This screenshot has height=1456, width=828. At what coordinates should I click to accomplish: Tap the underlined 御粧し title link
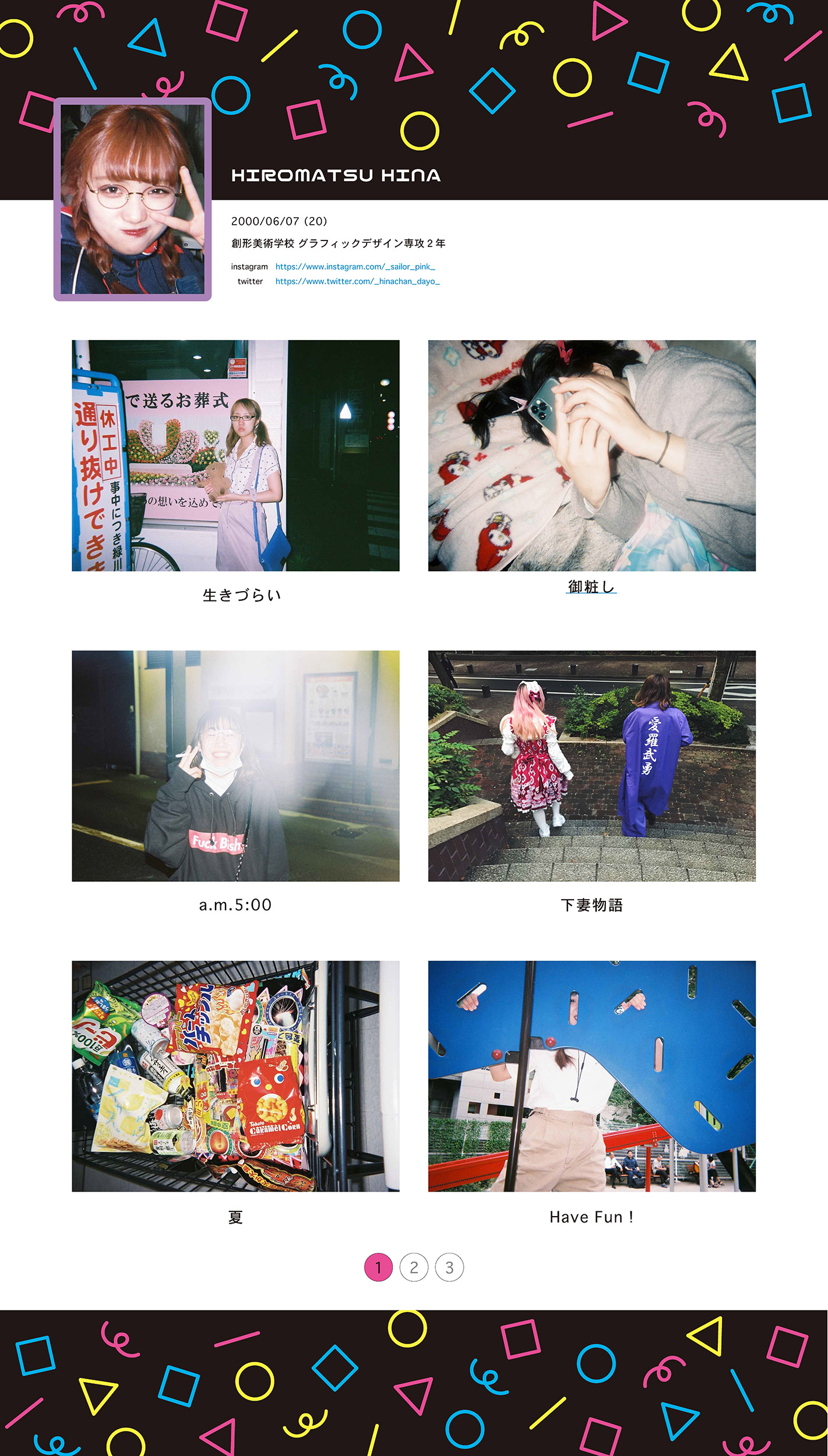tap(591, 586)
